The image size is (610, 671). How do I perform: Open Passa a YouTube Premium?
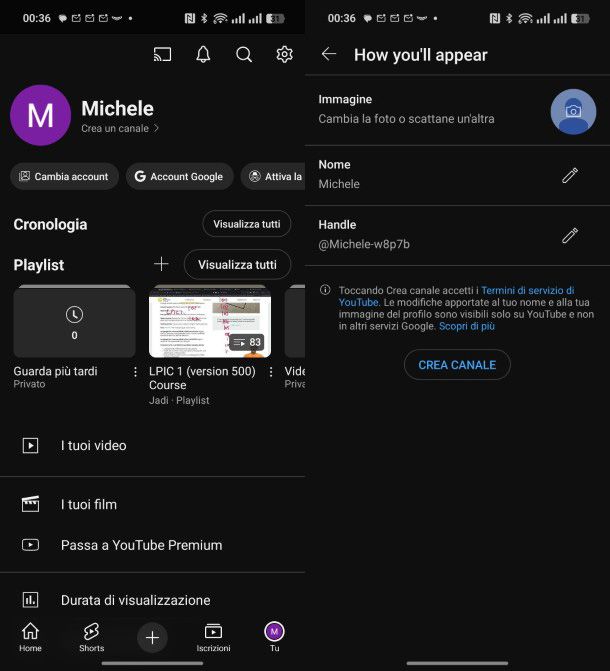point(141,545)
